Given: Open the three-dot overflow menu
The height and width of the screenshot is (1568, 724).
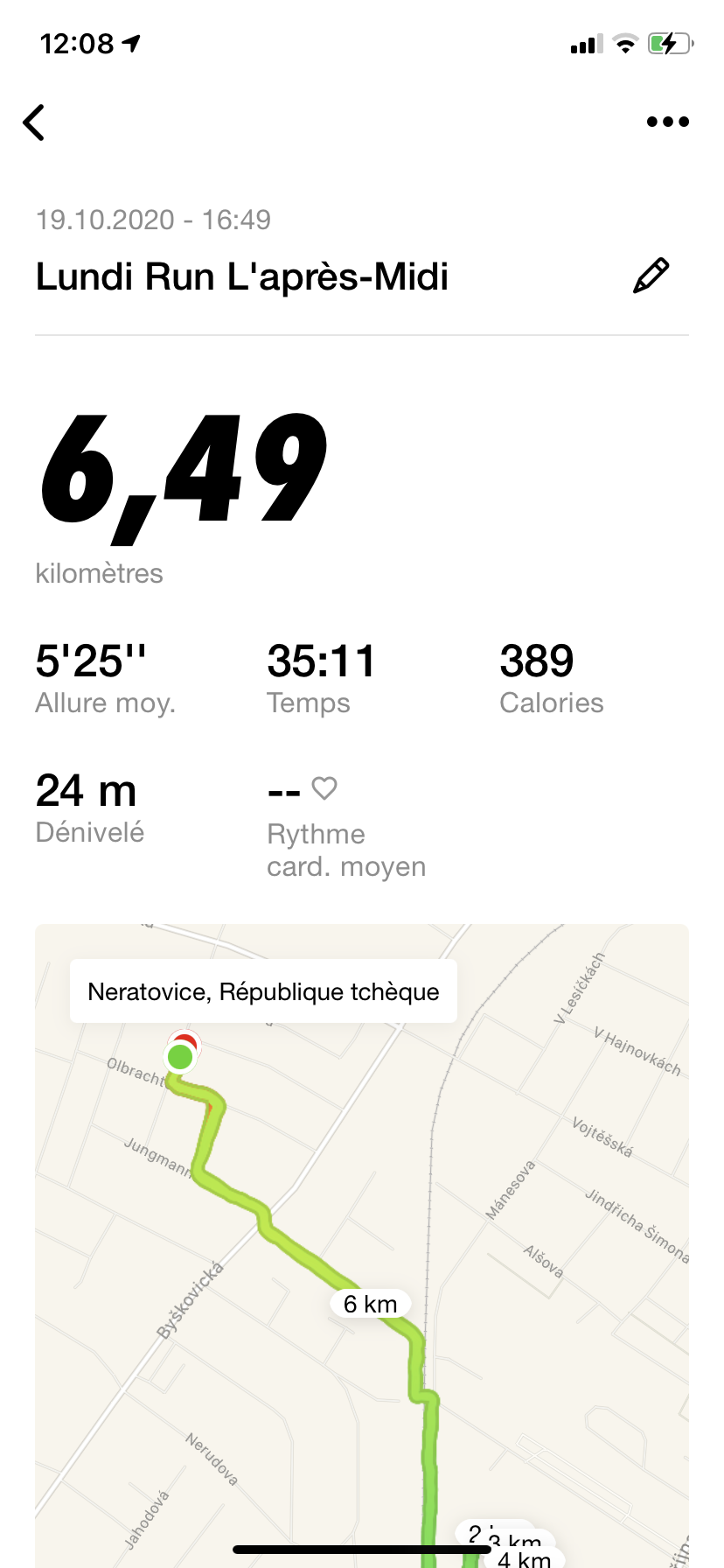Looking at the screenshot, I should pos(668,122).
